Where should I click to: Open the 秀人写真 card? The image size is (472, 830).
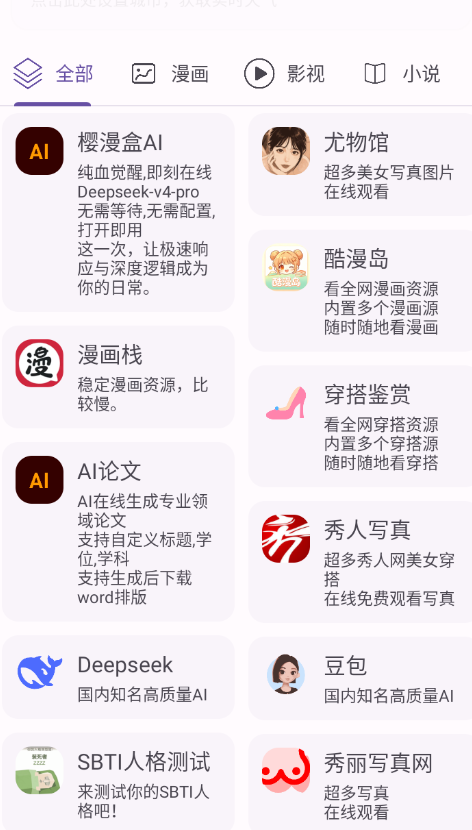click(x=360, y=562)
